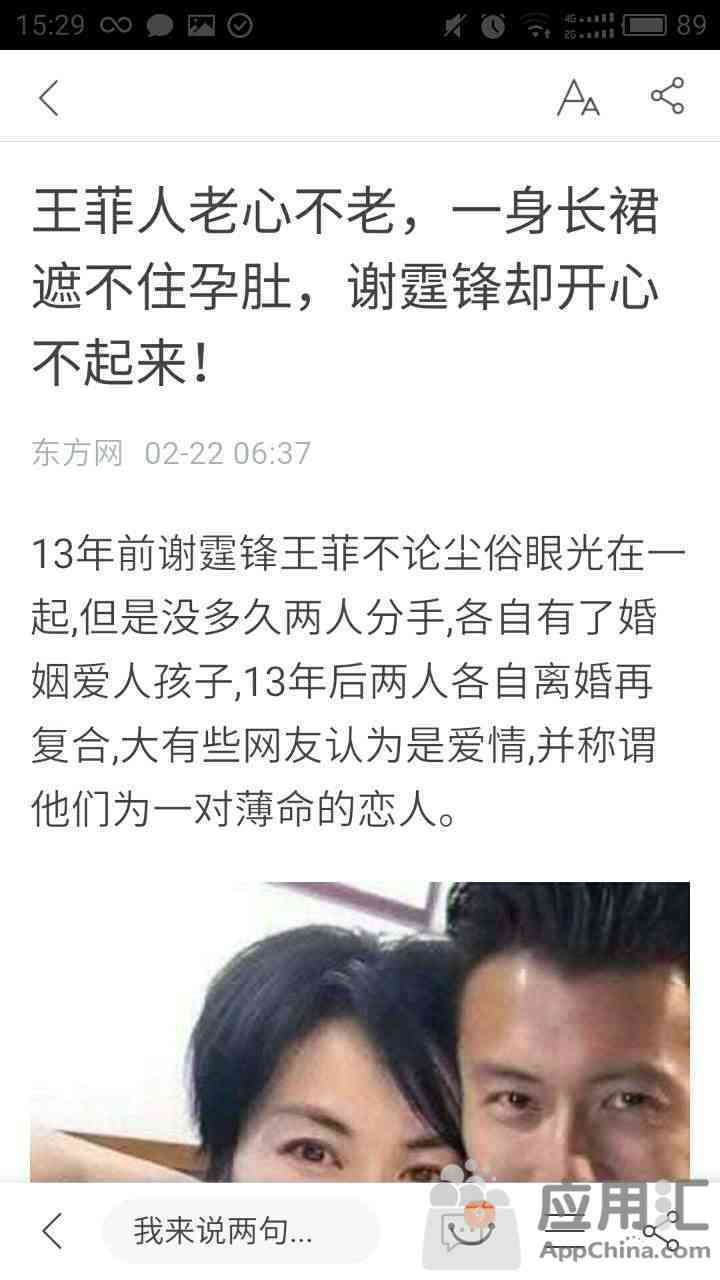Open the comments bubble icon
720x1280 pixels.
(469, 1230)
